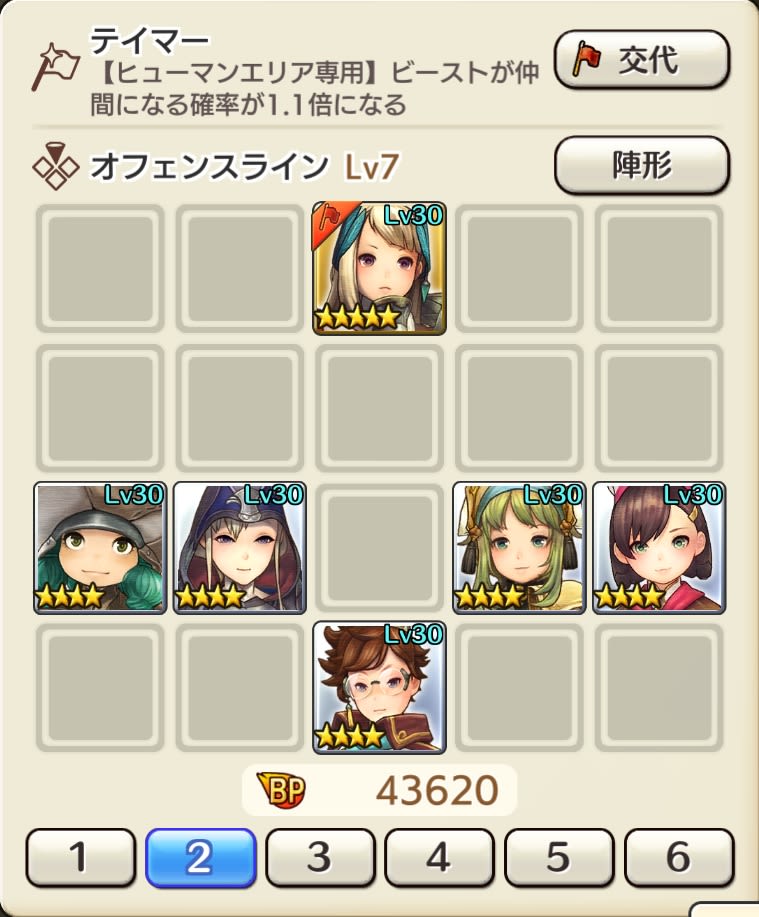Select the green-haired character with gold ornaments
This screenshot has height=917, width=759.
519,547
